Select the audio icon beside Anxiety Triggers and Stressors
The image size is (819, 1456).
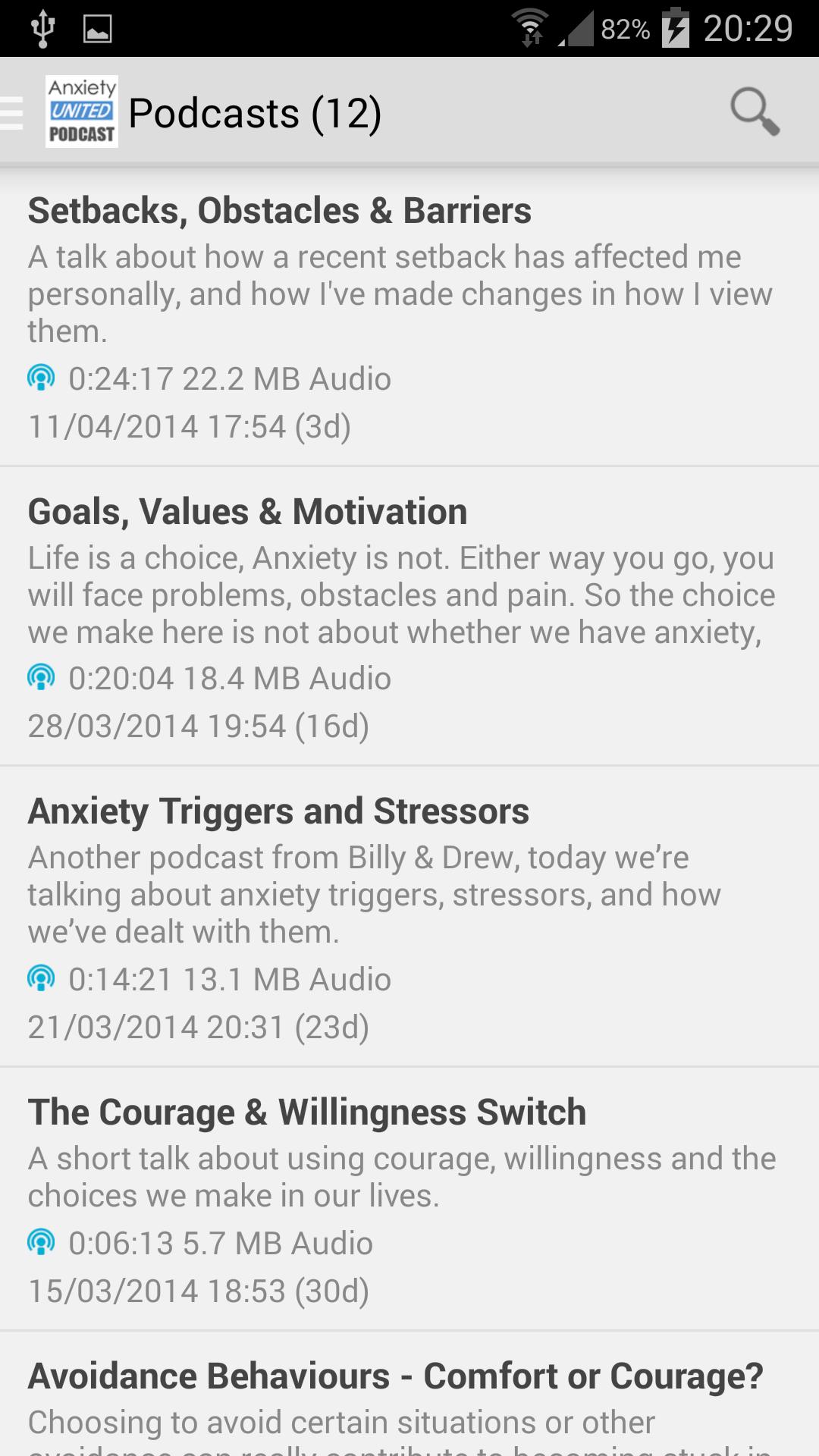(40, 979)
